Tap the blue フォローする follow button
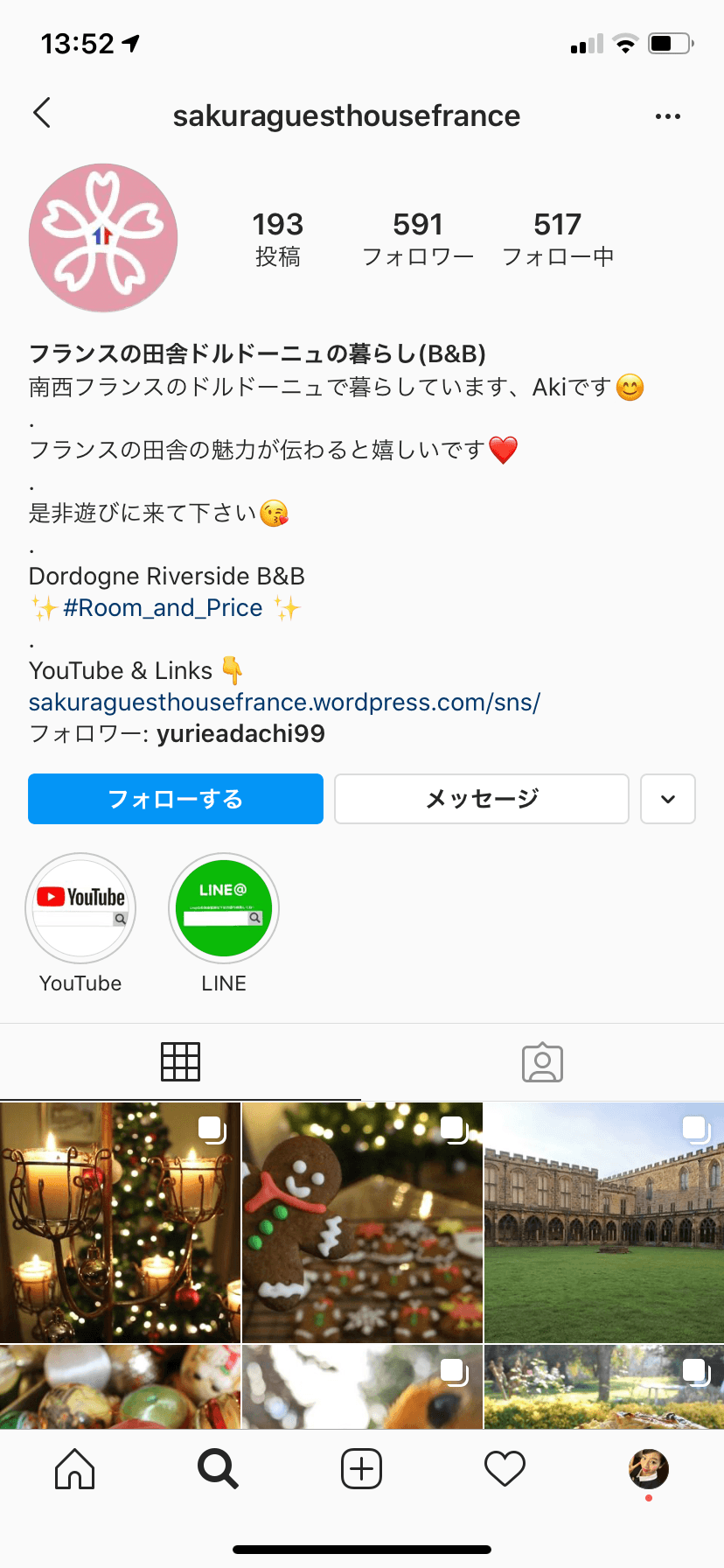 176,799
